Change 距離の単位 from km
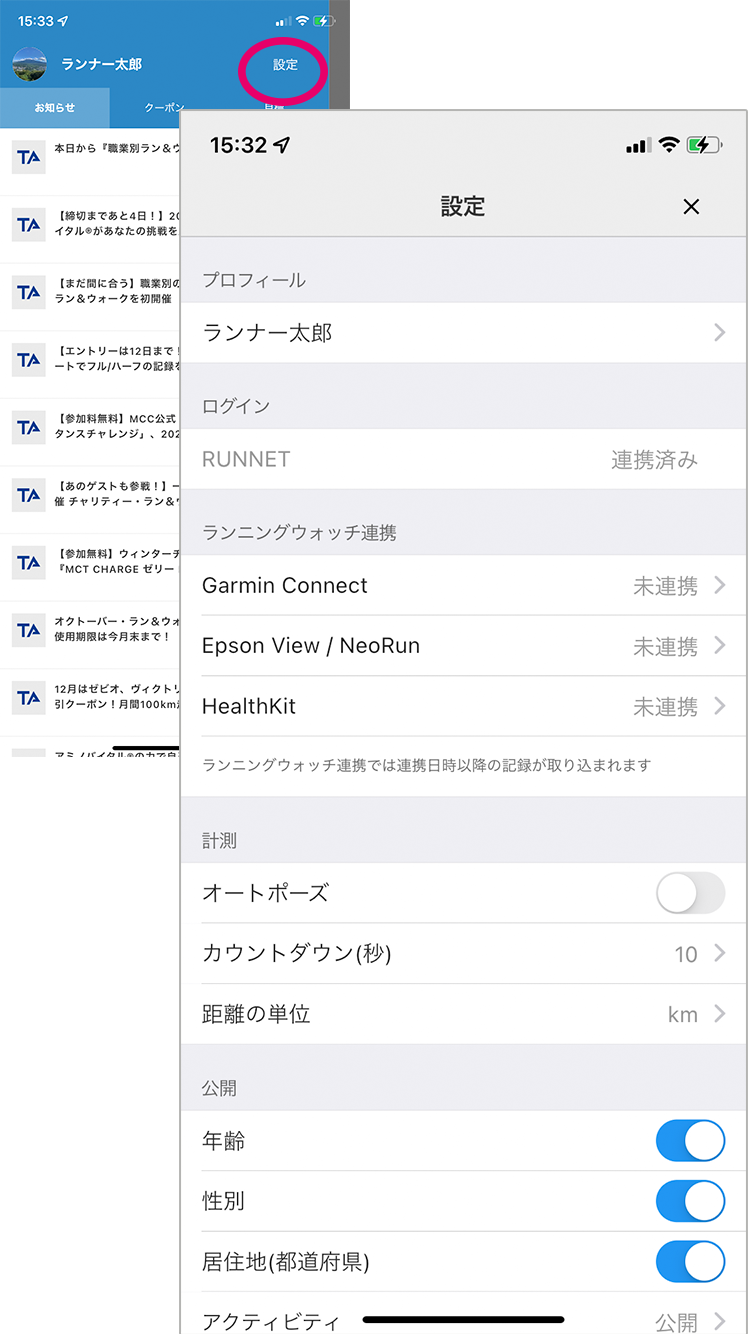 (x=466, y=1014)
